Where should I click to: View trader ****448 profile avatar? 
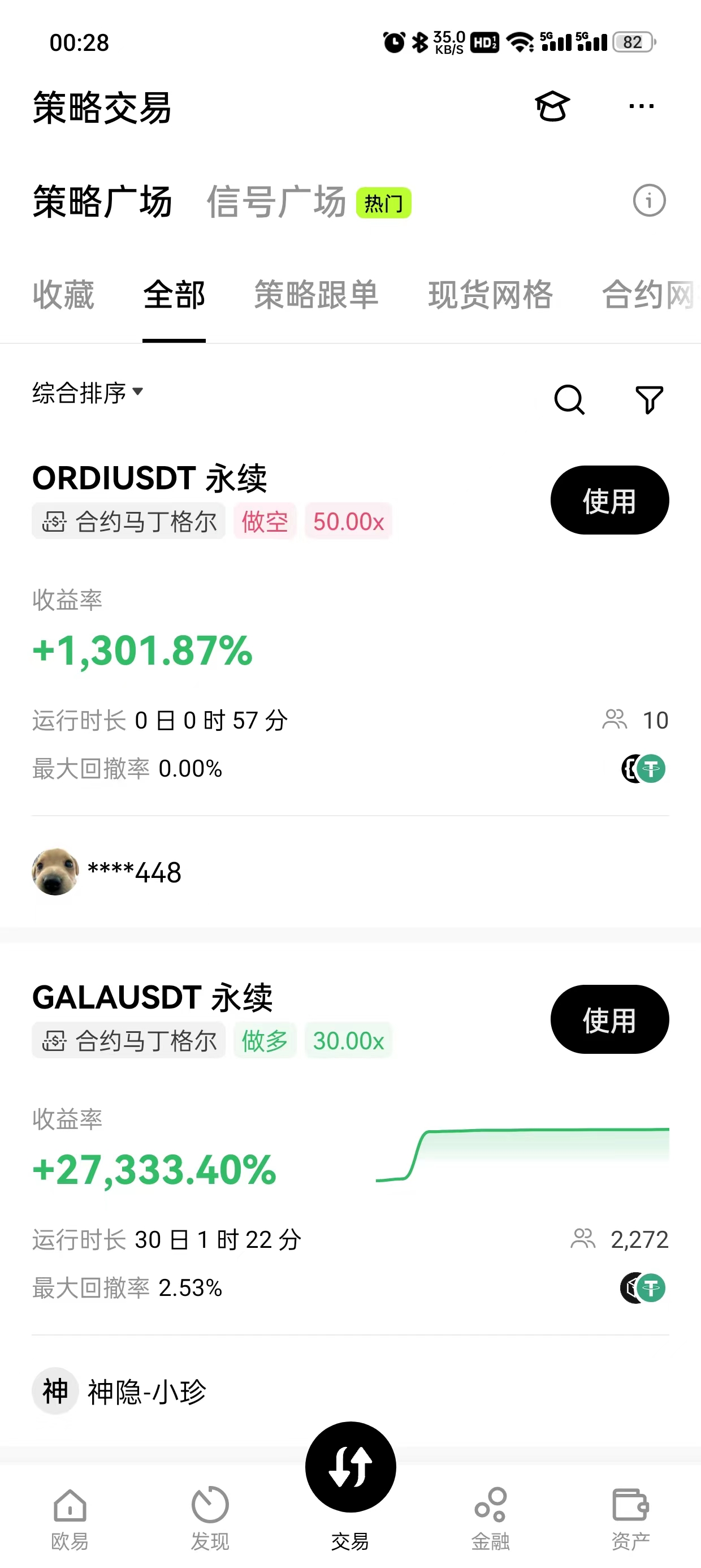coord(55,872)
